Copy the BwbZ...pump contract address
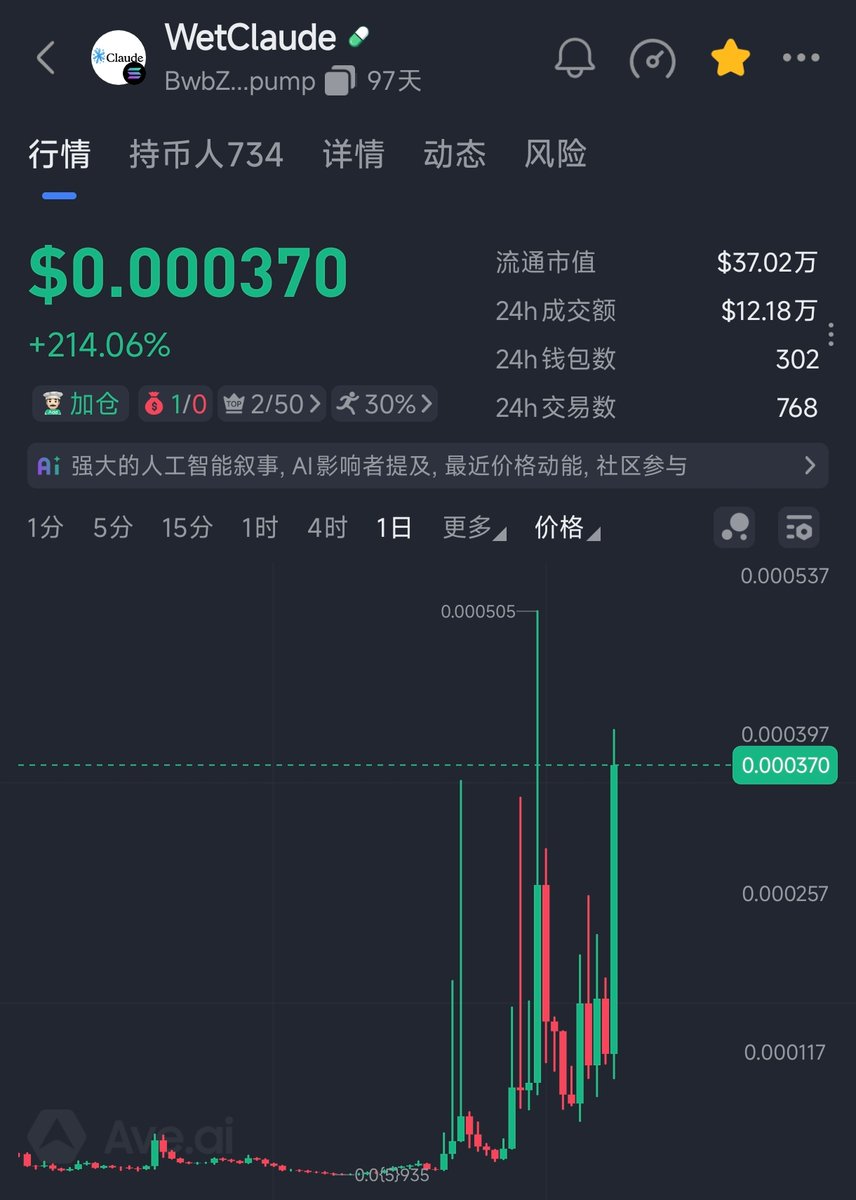856x1200 pixels. click(x=340, y=81)
